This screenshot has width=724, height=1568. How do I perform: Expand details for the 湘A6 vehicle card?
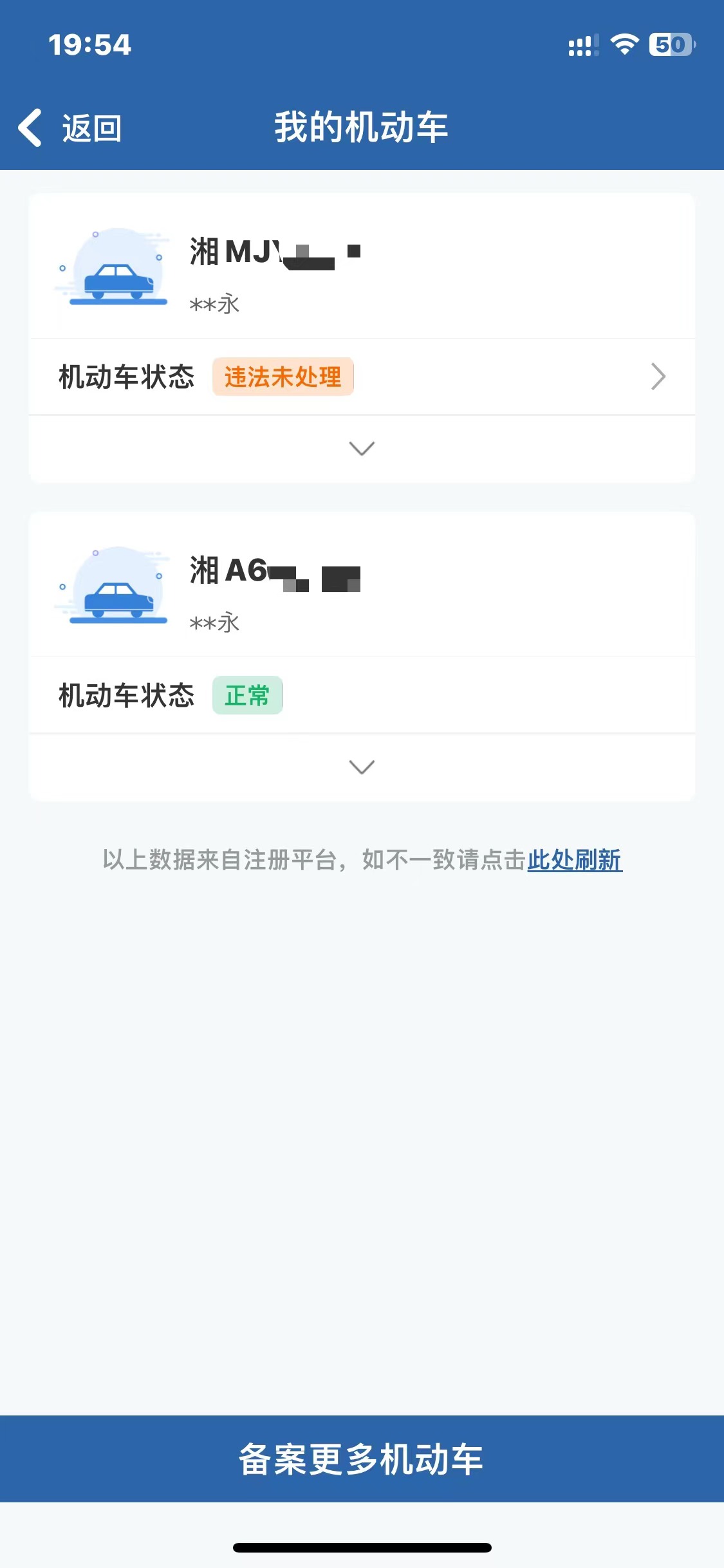[x=362, y=767]
